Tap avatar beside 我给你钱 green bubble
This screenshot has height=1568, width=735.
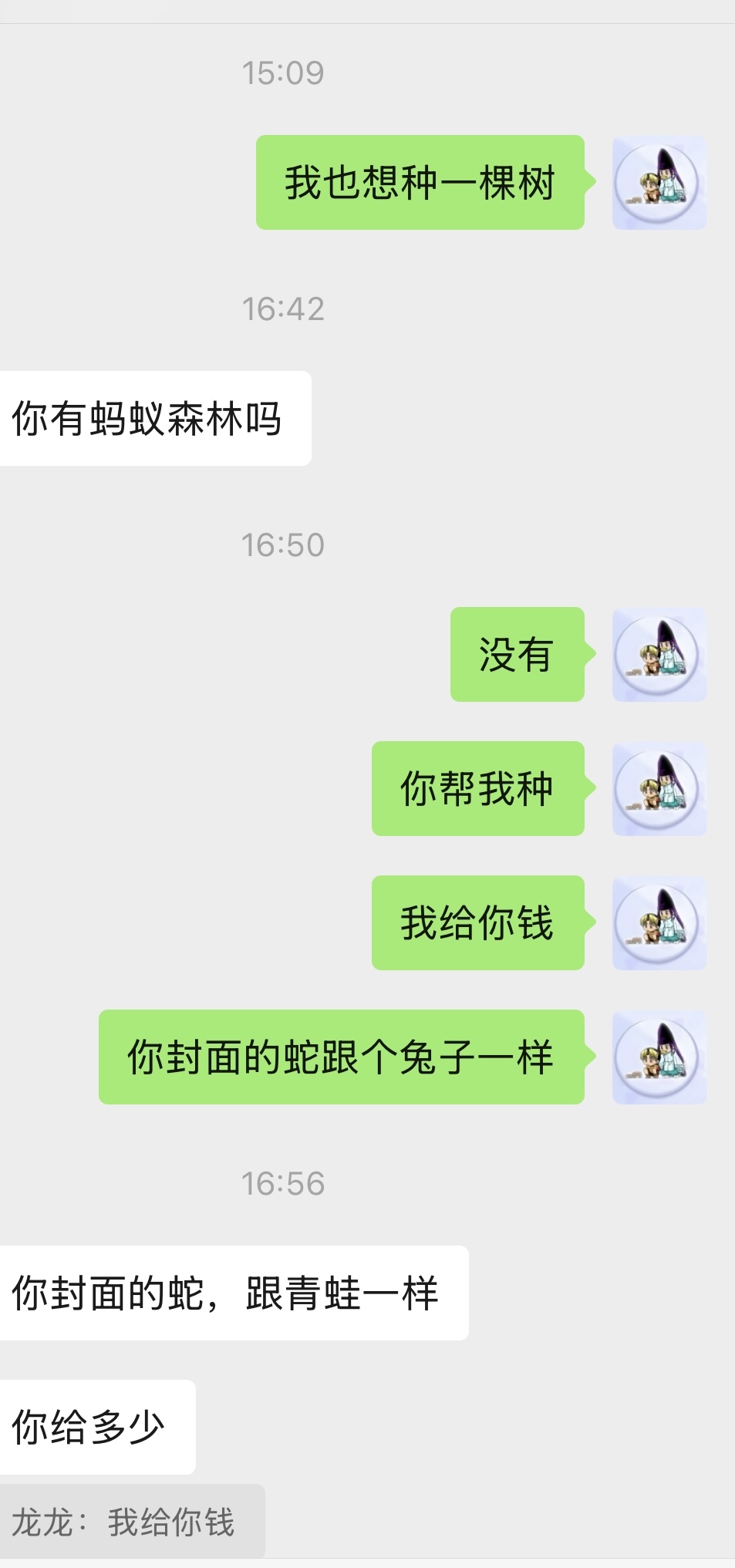pos(659,923)
